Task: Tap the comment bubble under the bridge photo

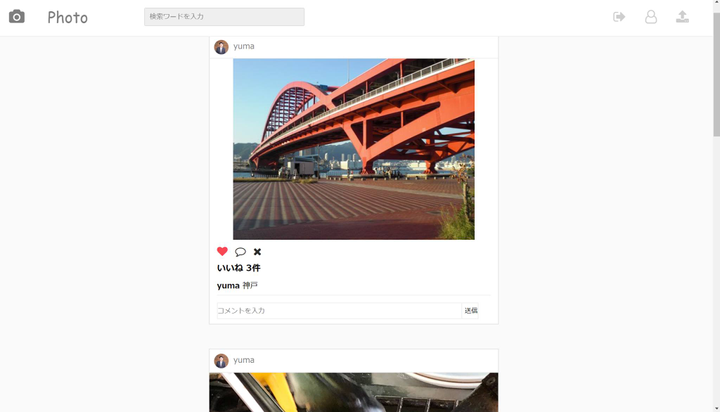Action: pos(240,252)
